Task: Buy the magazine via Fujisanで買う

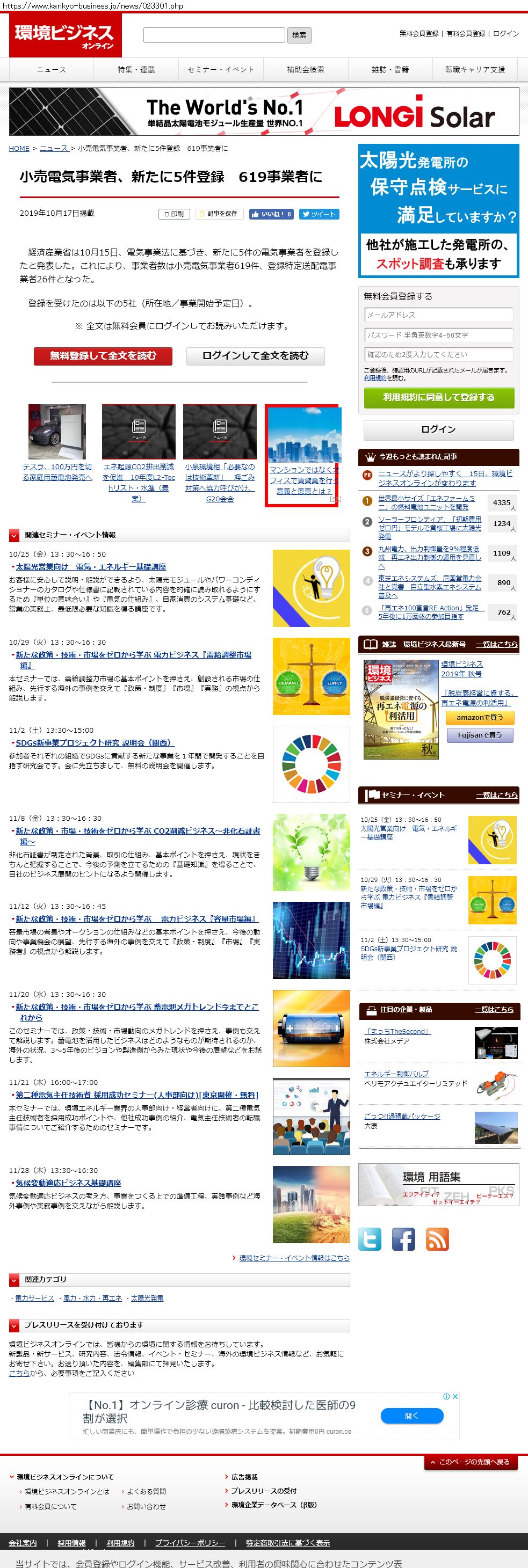Action: point(479,735)
